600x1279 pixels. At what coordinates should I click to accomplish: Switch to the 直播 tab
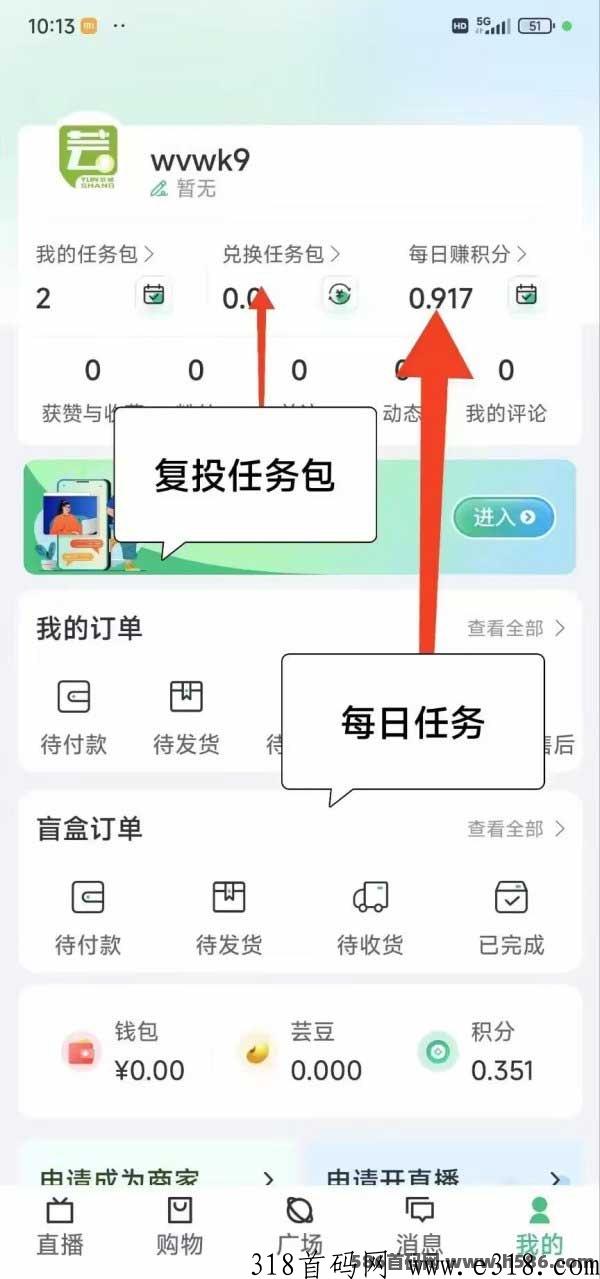tap(60, 1225)
